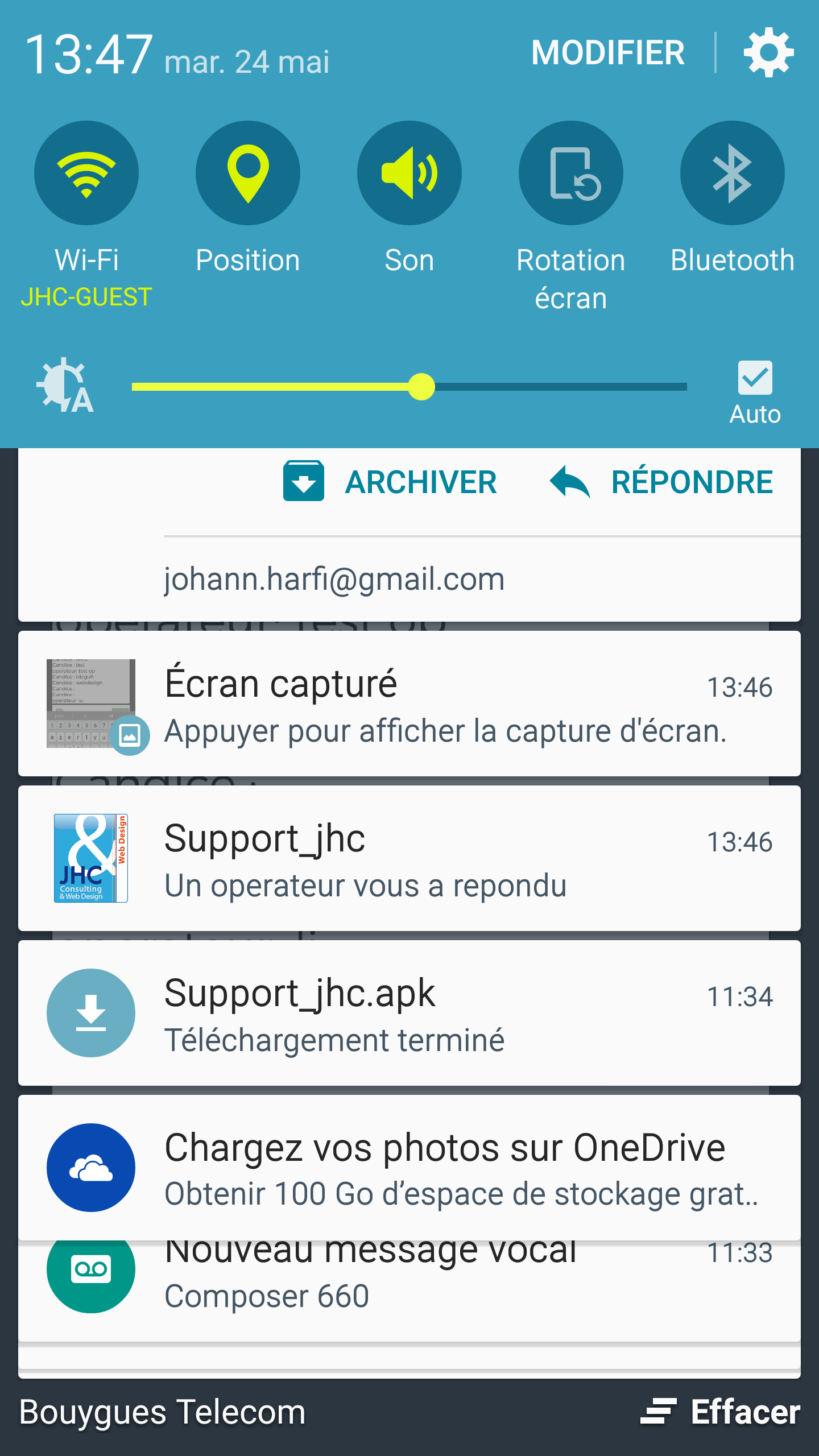Enable Rotation écran
Screen dimensions: 819x1456
coord(571,173)
